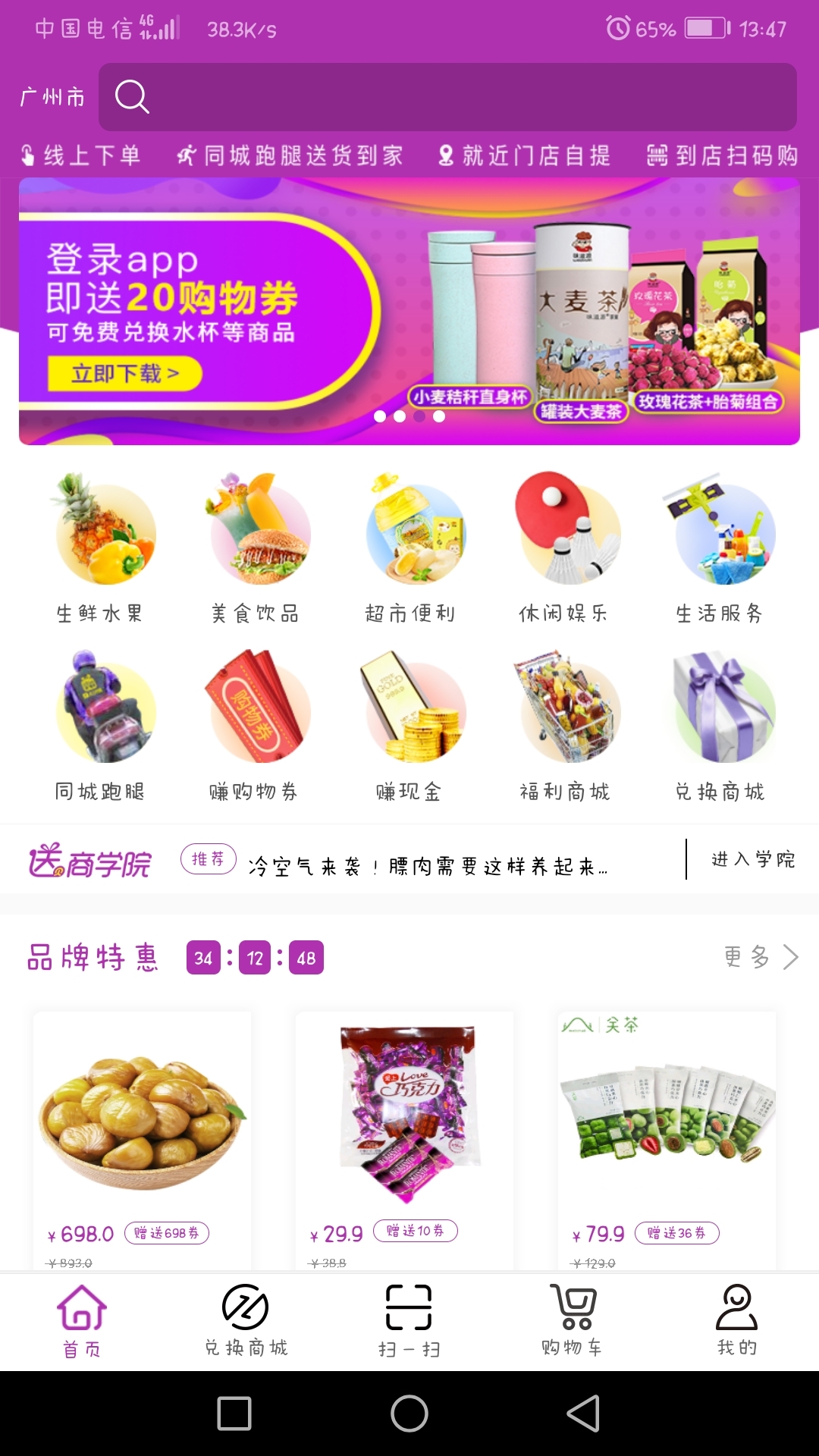Change the city from 广州市
The height and width of the screenshot is (1456, 819).
(52, 97)
